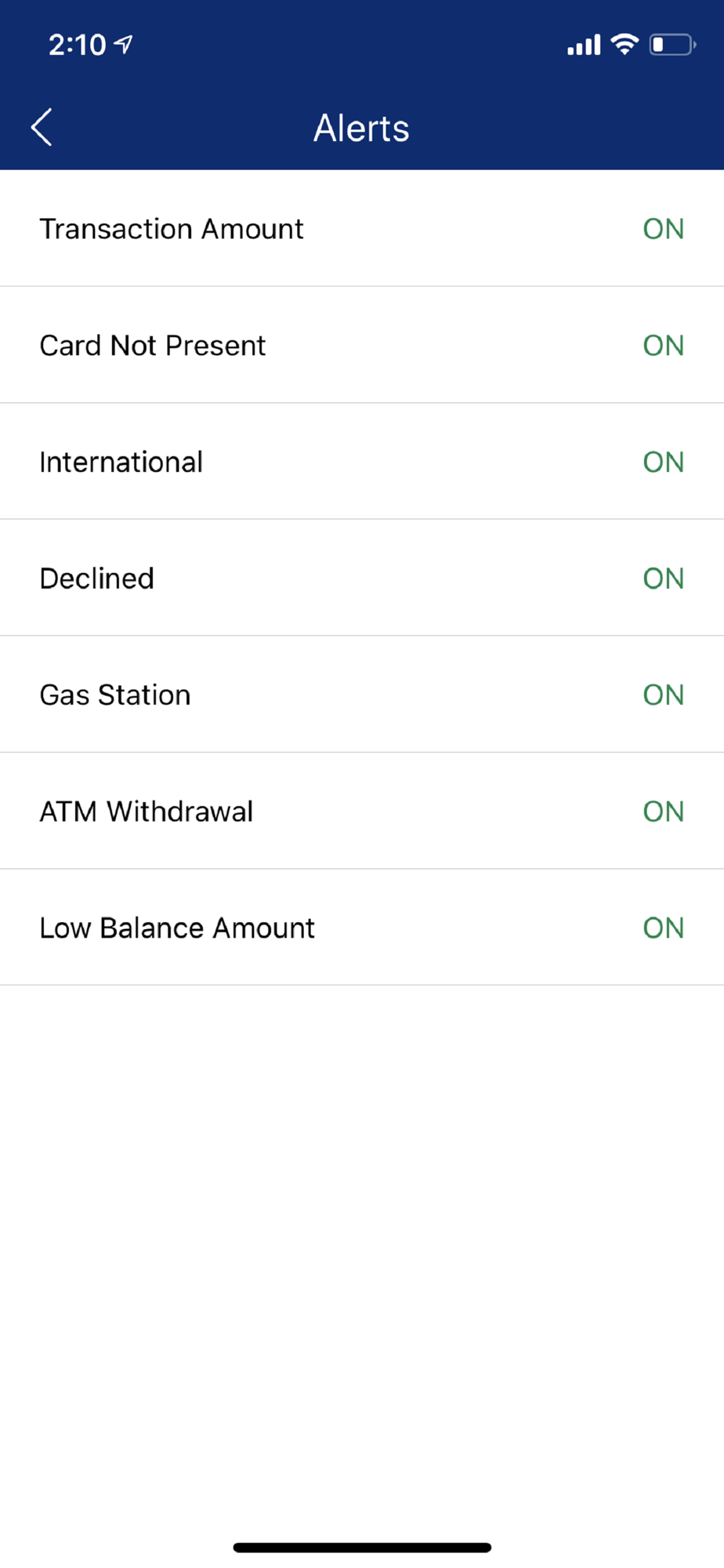Screen dimensions: 724x1568
Task: Tap the Declined alert row
Action: pos(360,579)
